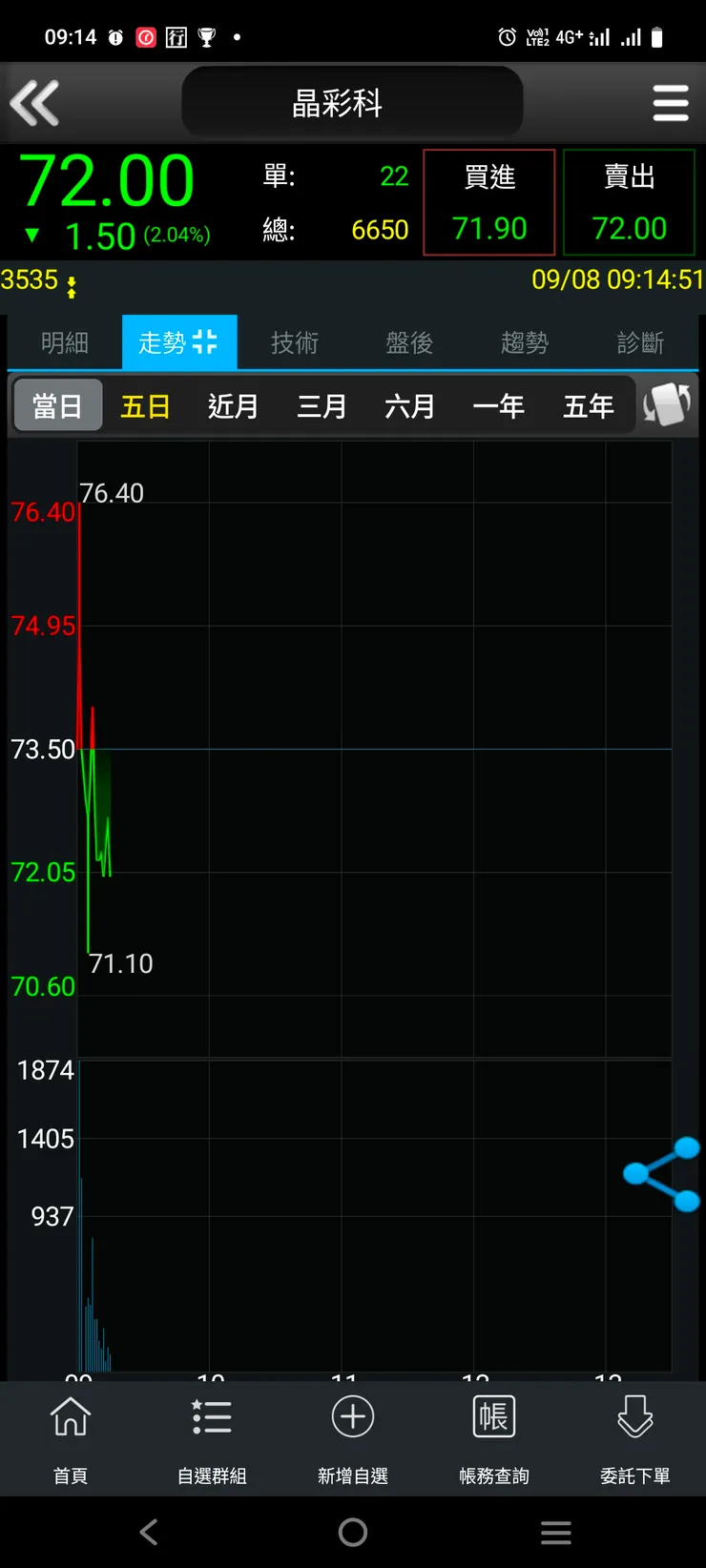706x1568 pixels.
Task: Show the 五日 five-day chart
Action: point(145,406)
